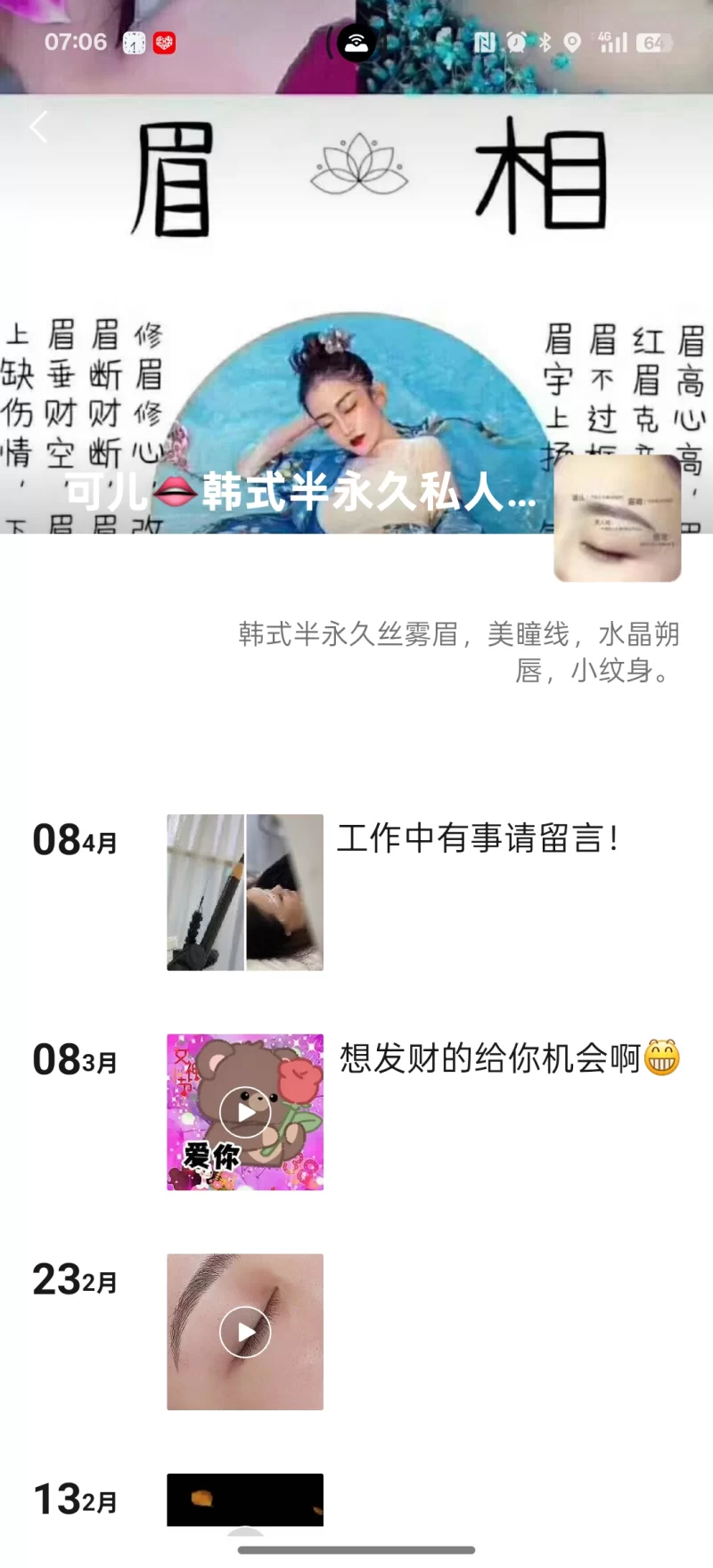Screen dimensions: 713x1568
Task: Tap the 4G signal strength indicator
Action: (611, 42)
